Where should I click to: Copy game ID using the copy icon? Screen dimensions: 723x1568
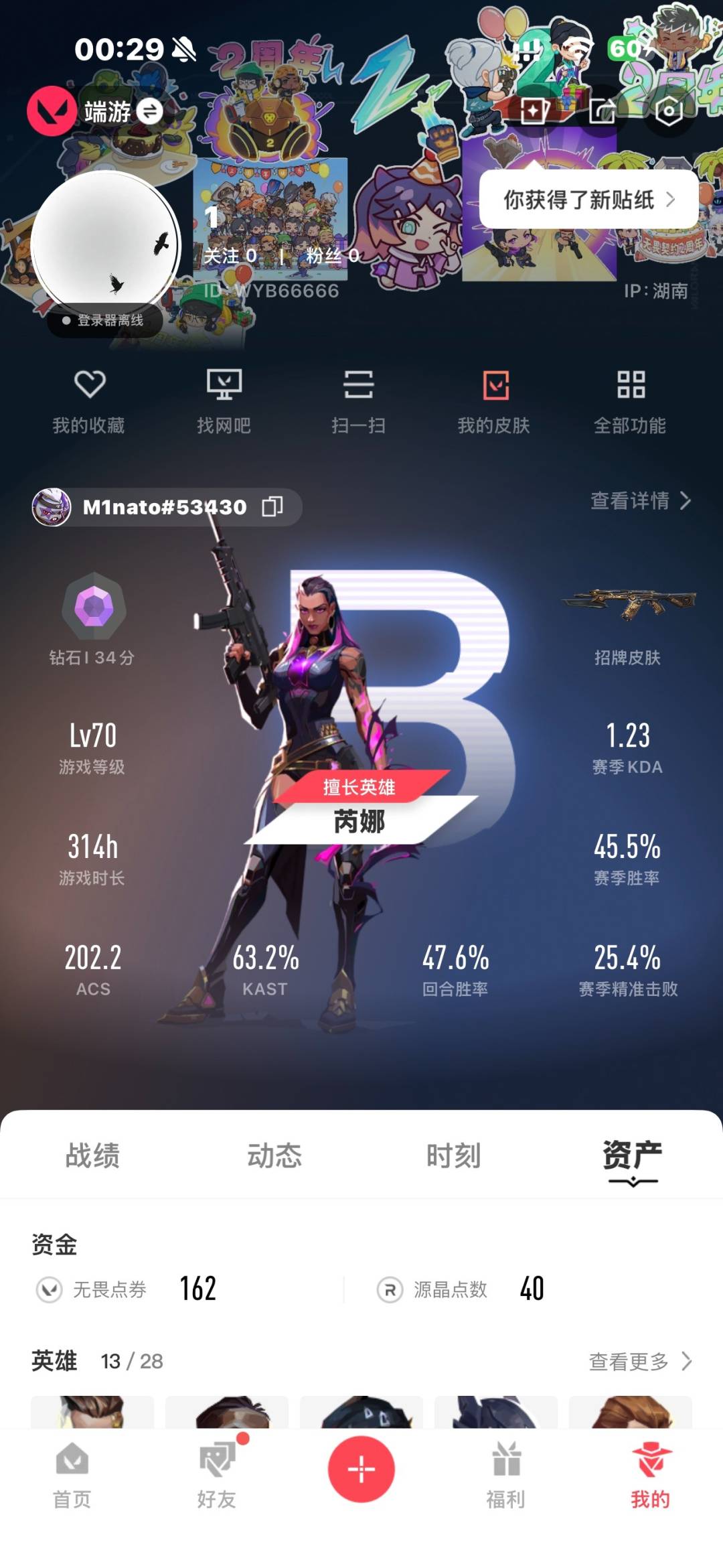point(274,507)
